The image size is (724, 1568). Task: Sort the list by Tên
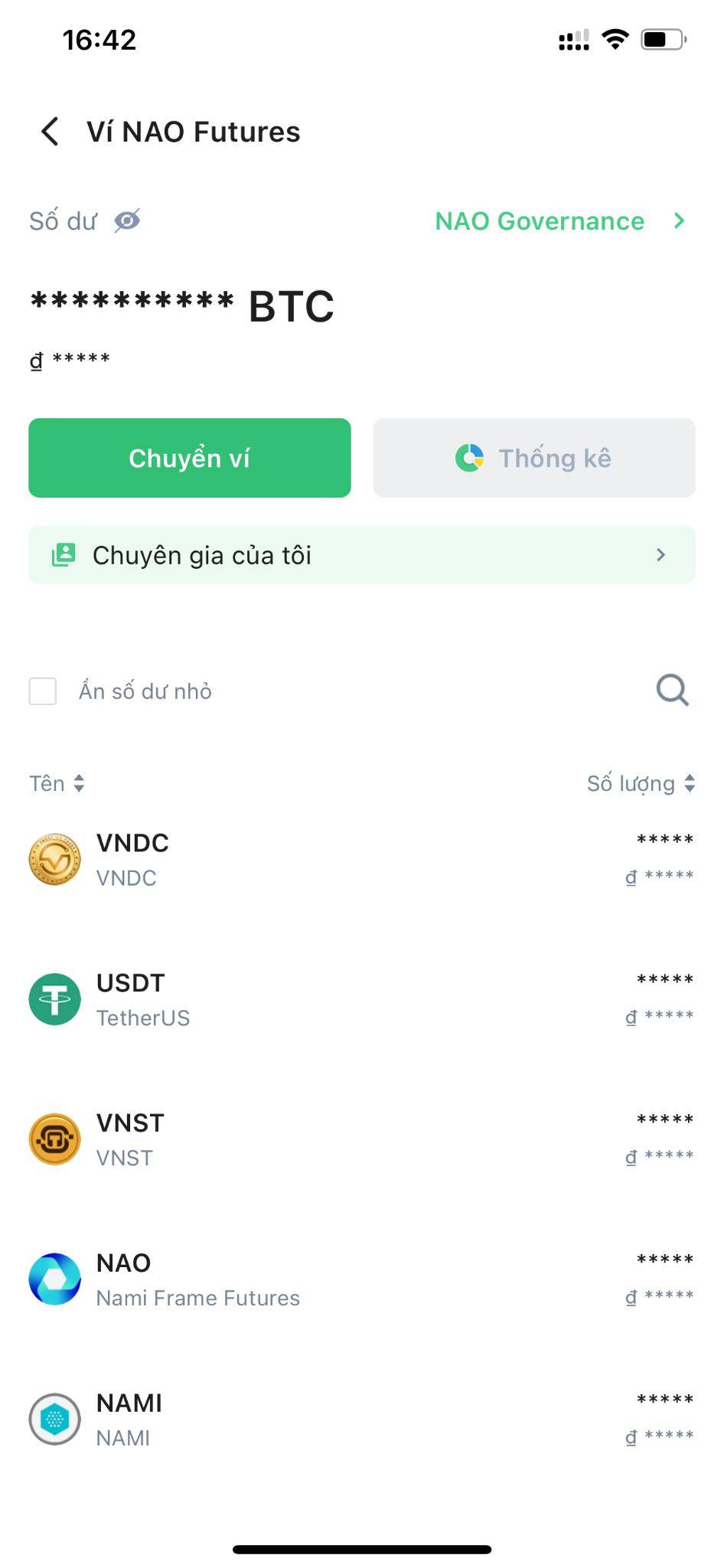pos(57,783)
